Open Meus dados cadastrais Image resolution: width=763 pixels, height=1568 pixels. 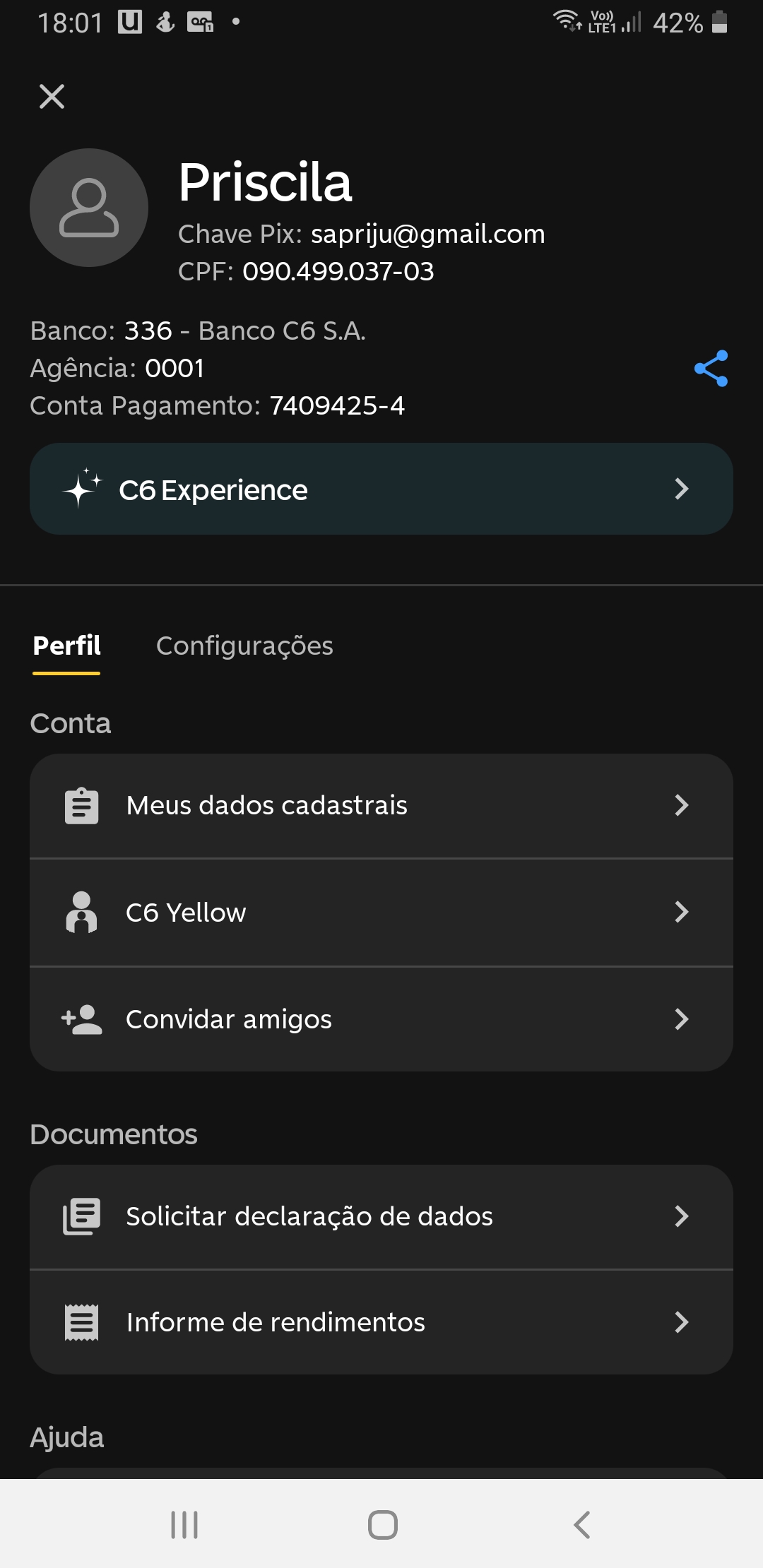381,806
